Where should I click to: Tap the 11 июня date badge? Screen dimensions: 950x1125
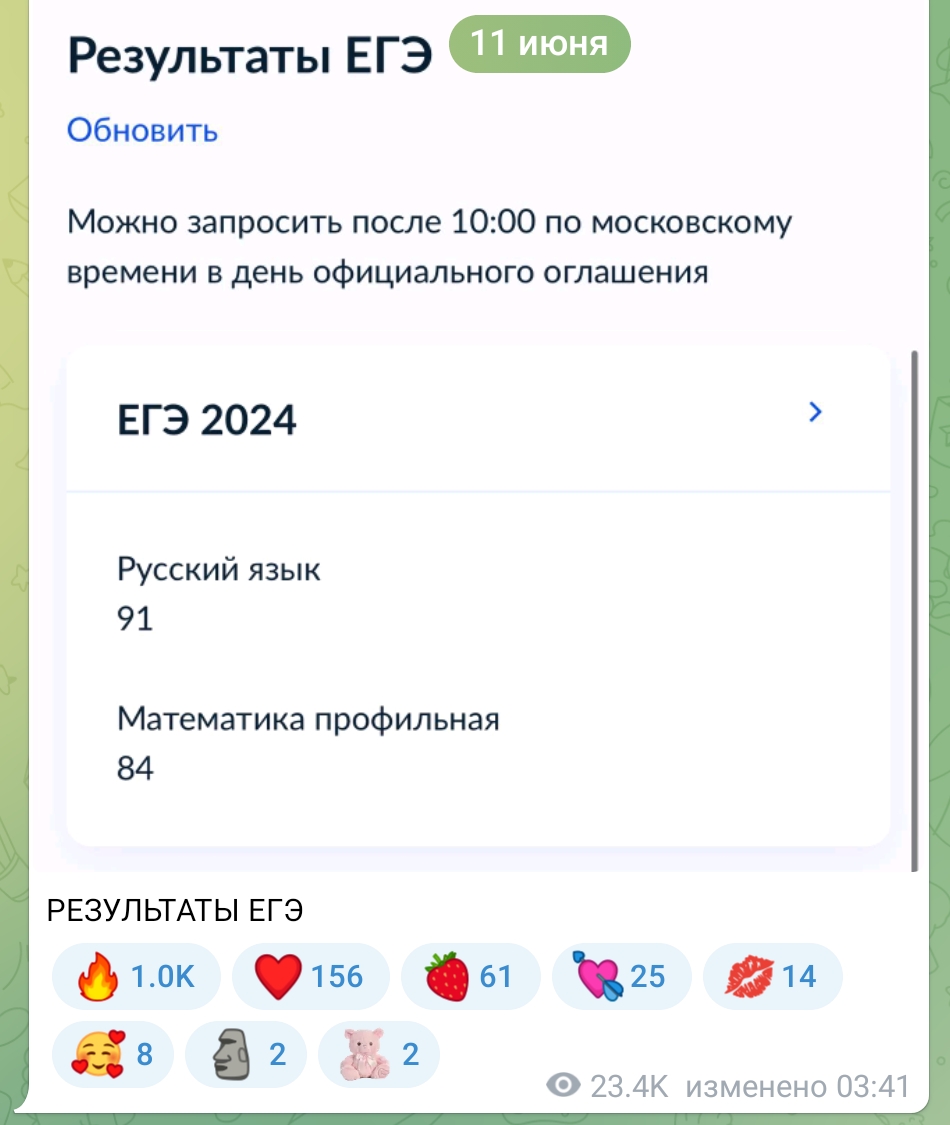click(x=540, y=44)
